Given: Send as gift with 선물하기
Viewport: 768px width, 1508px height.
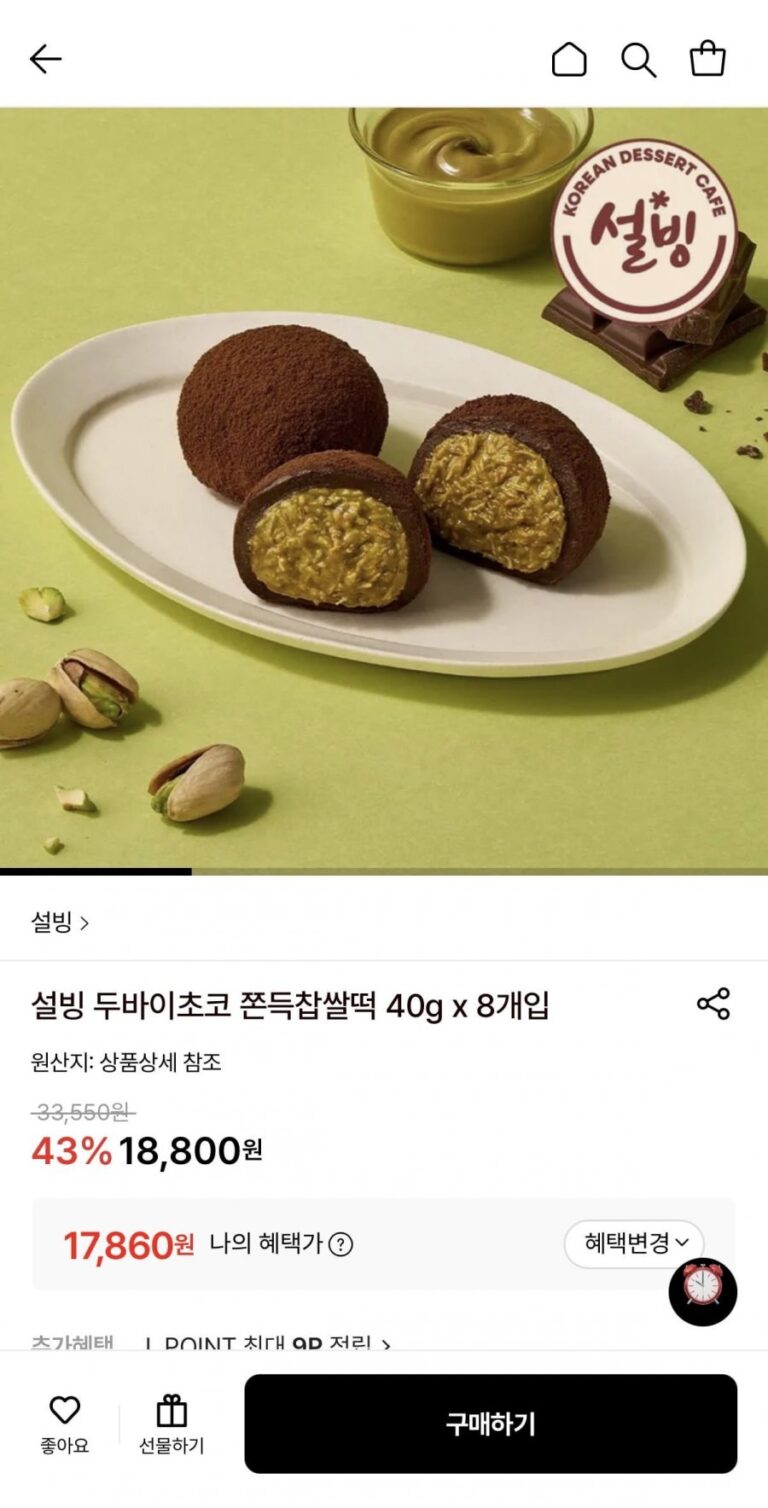Looking at the screenshot, I should click(x=171, y=1424).
